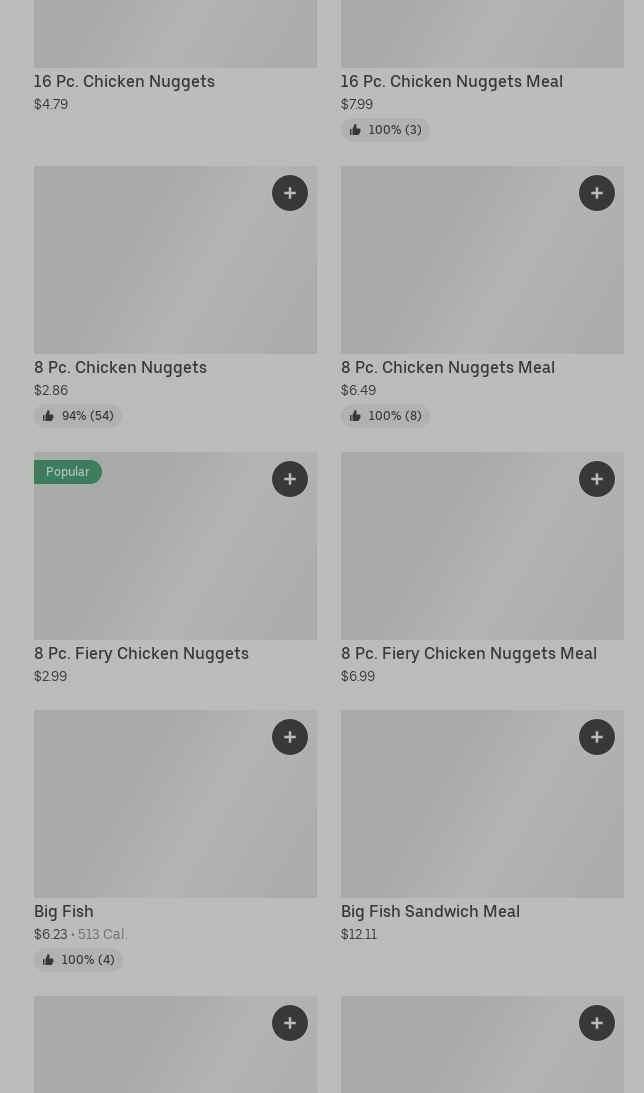View 8 Pc. Chicken Nuggets Meal details
The height and width of the screenshot is (1093, 644).
click(x=448, y=367)
